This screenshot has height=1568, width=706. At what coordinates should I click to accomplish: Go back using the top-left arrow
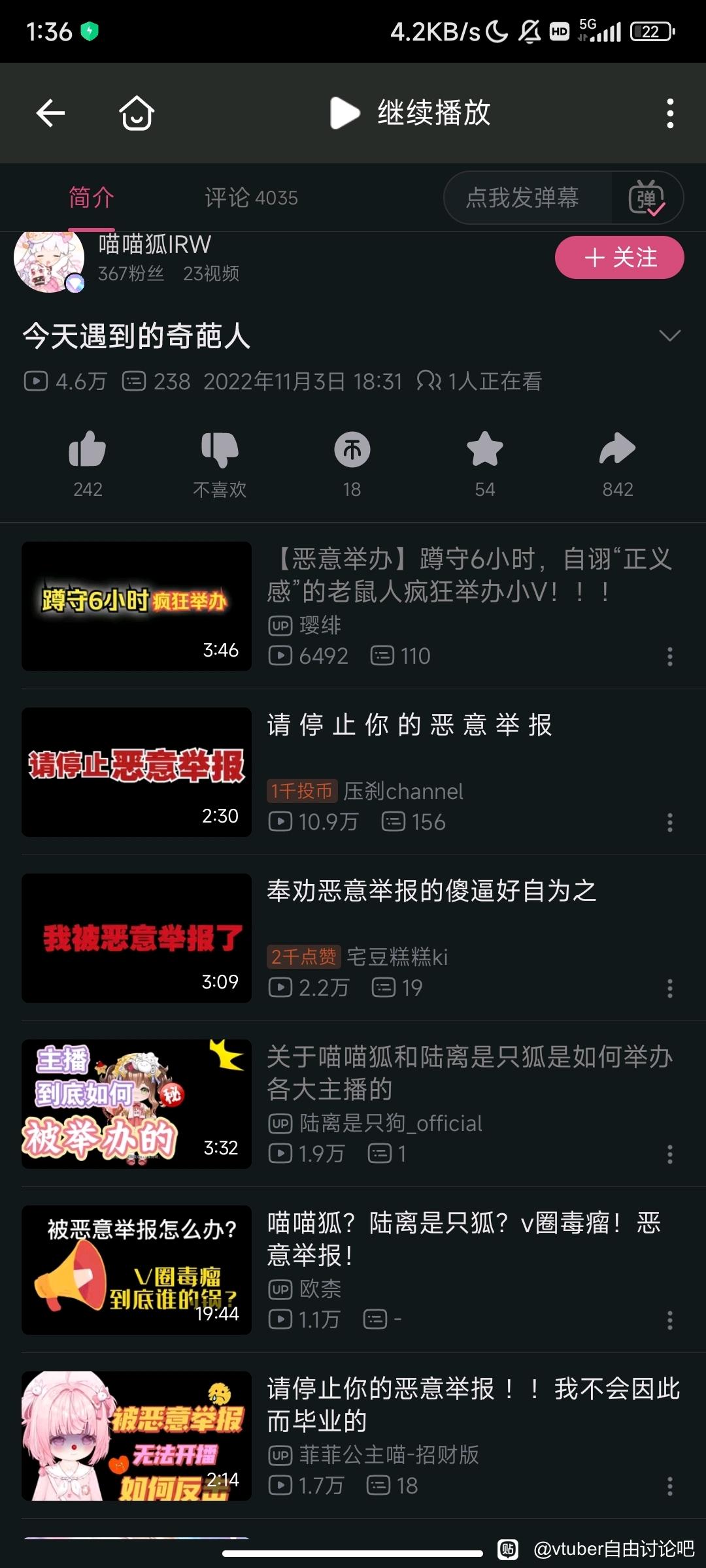50,113
